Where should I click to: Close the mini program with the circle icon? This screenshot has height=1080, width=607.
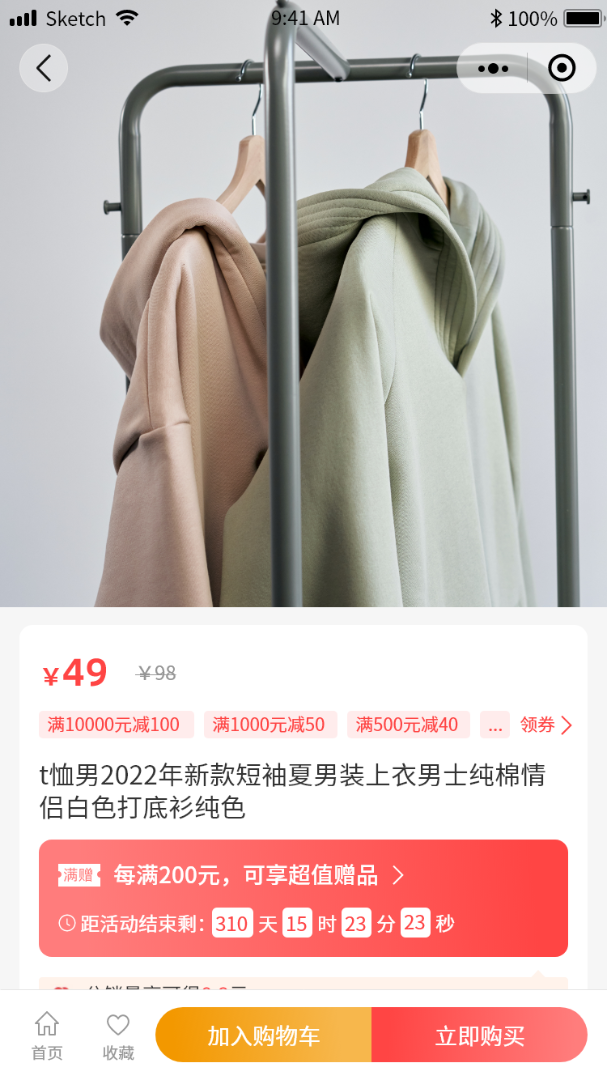click(x=562, y=68)
